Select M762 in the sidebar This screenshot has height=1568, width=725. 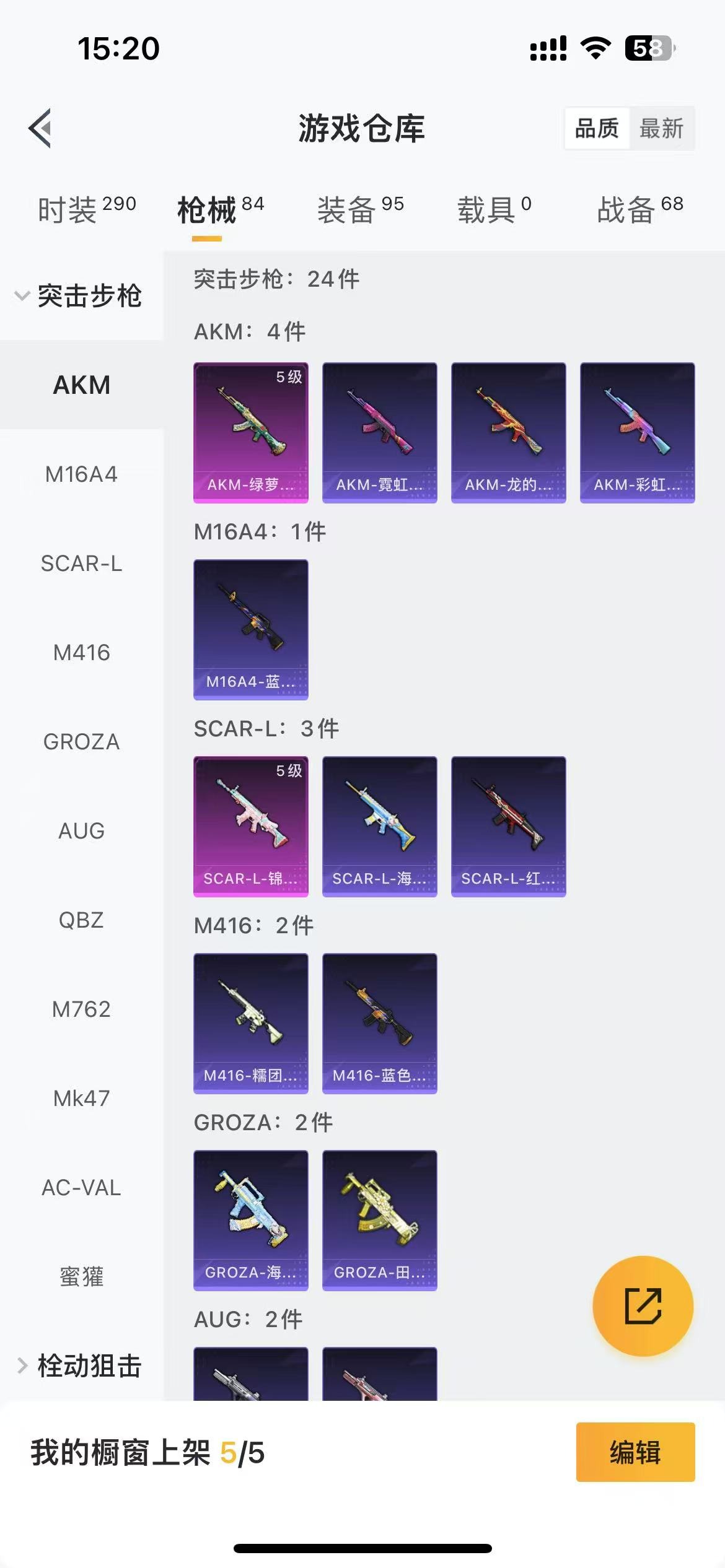point(81,1009)
